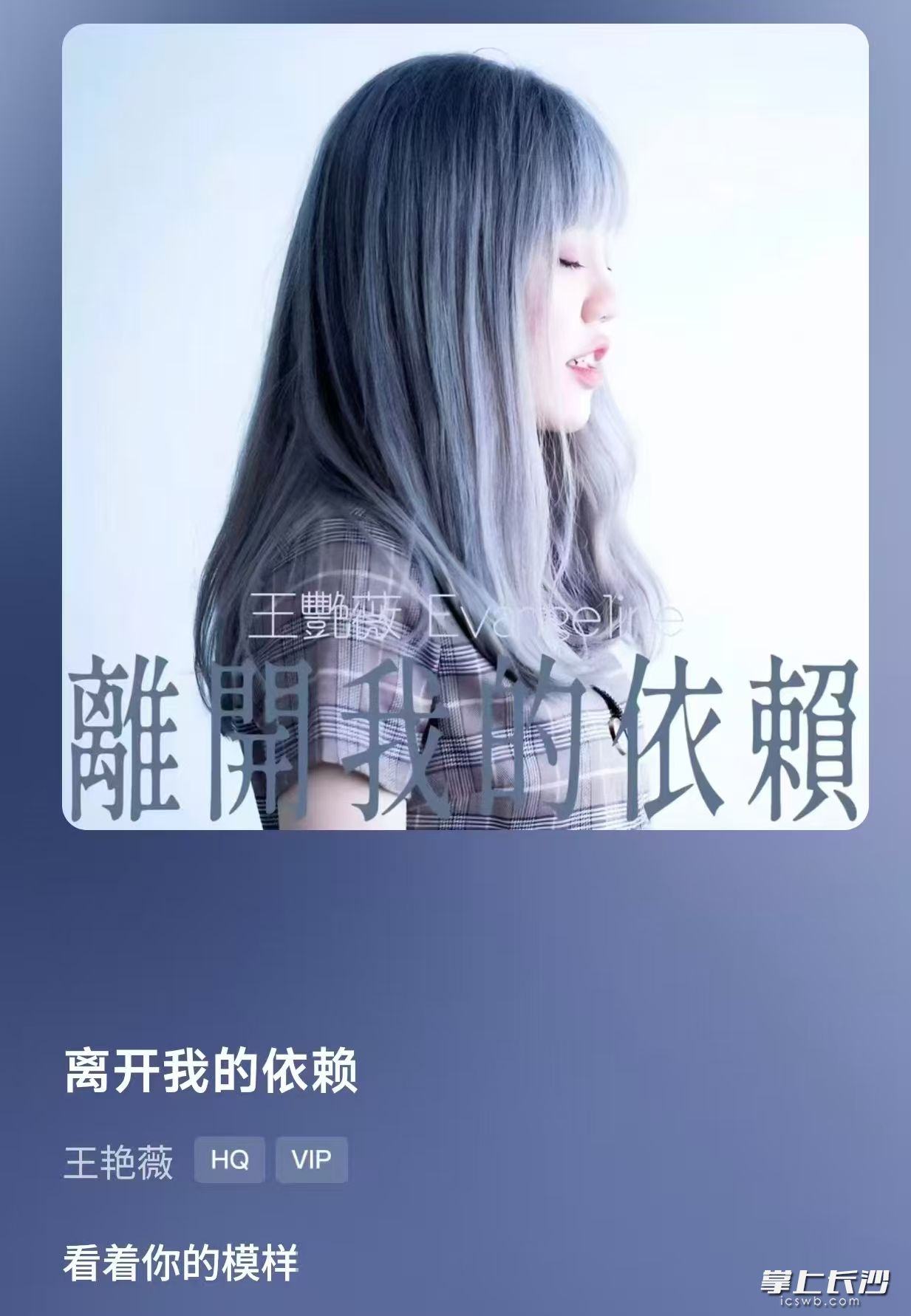Select the HQ audio quality badge

229,1160
